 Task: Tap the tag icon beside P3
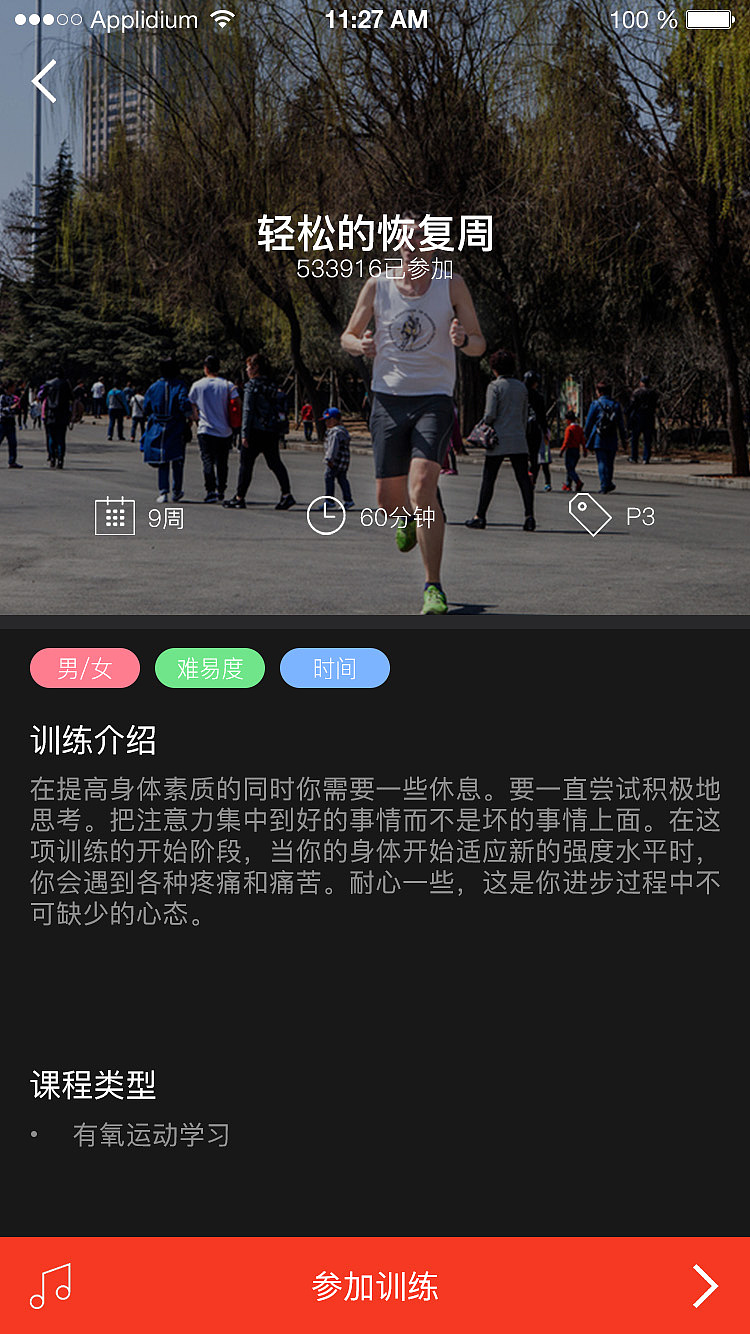coord(591,515)
